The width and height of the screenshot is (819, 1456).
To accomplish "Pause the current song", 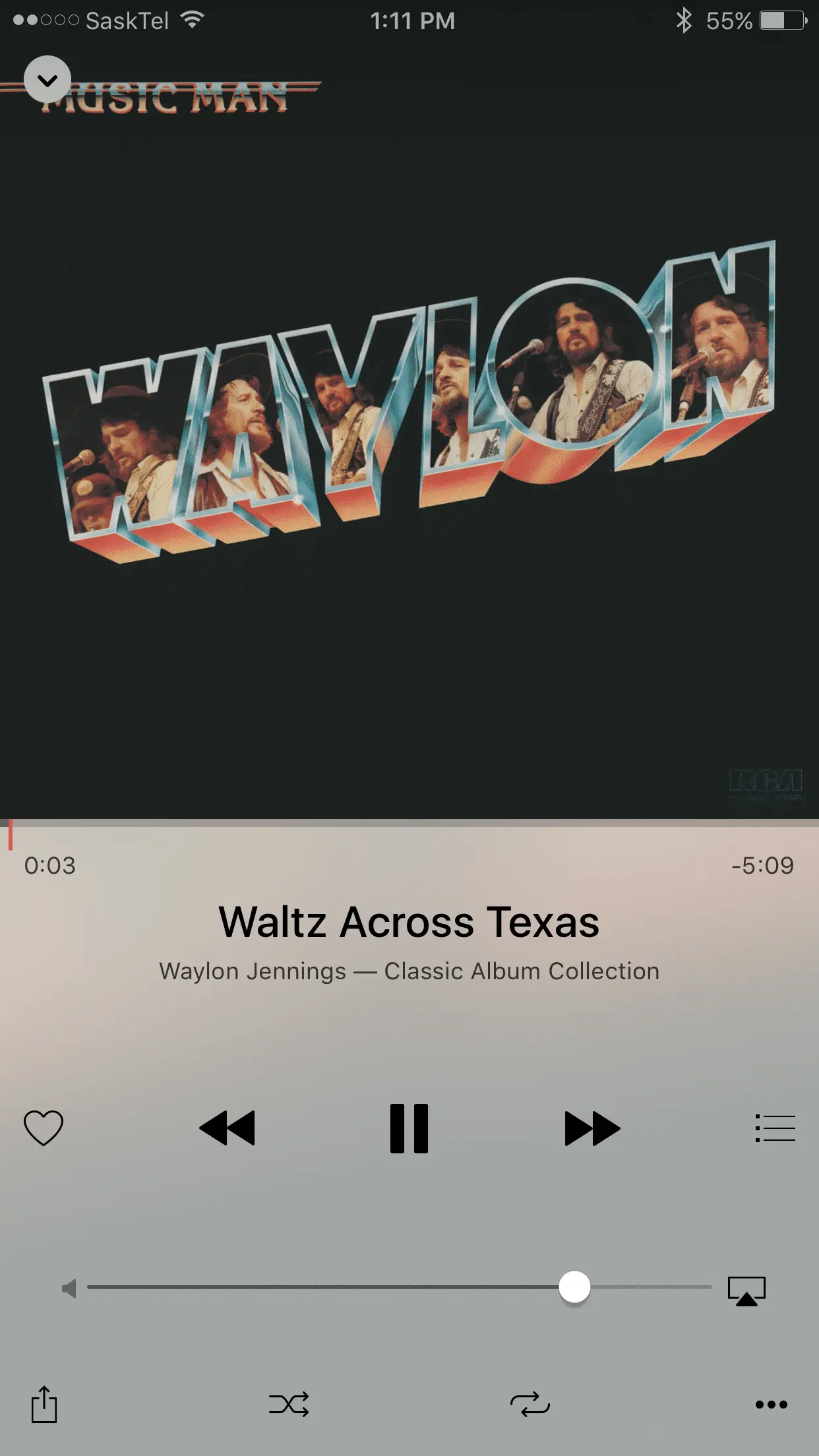I will pos(409,1128).
